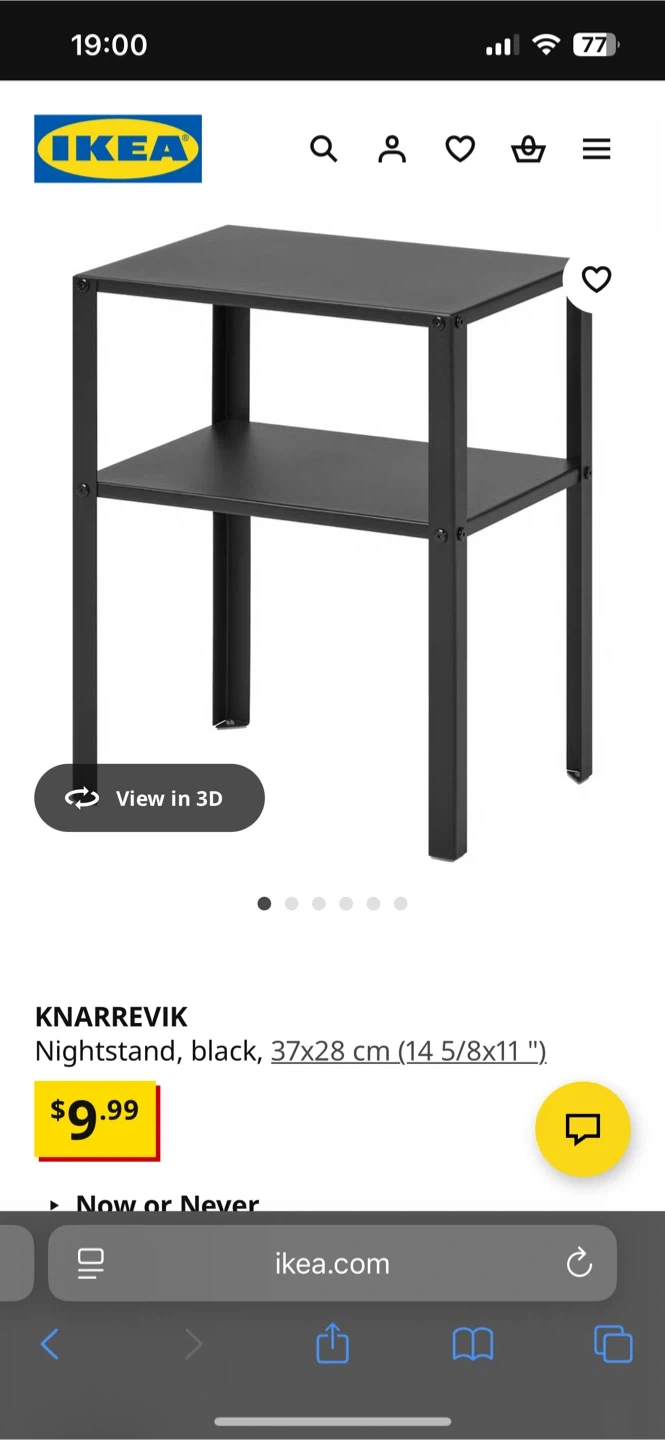Viewport: 665px width, 1440px height.
Task: Open the yellow chat button
Action: click(582, 1129)
